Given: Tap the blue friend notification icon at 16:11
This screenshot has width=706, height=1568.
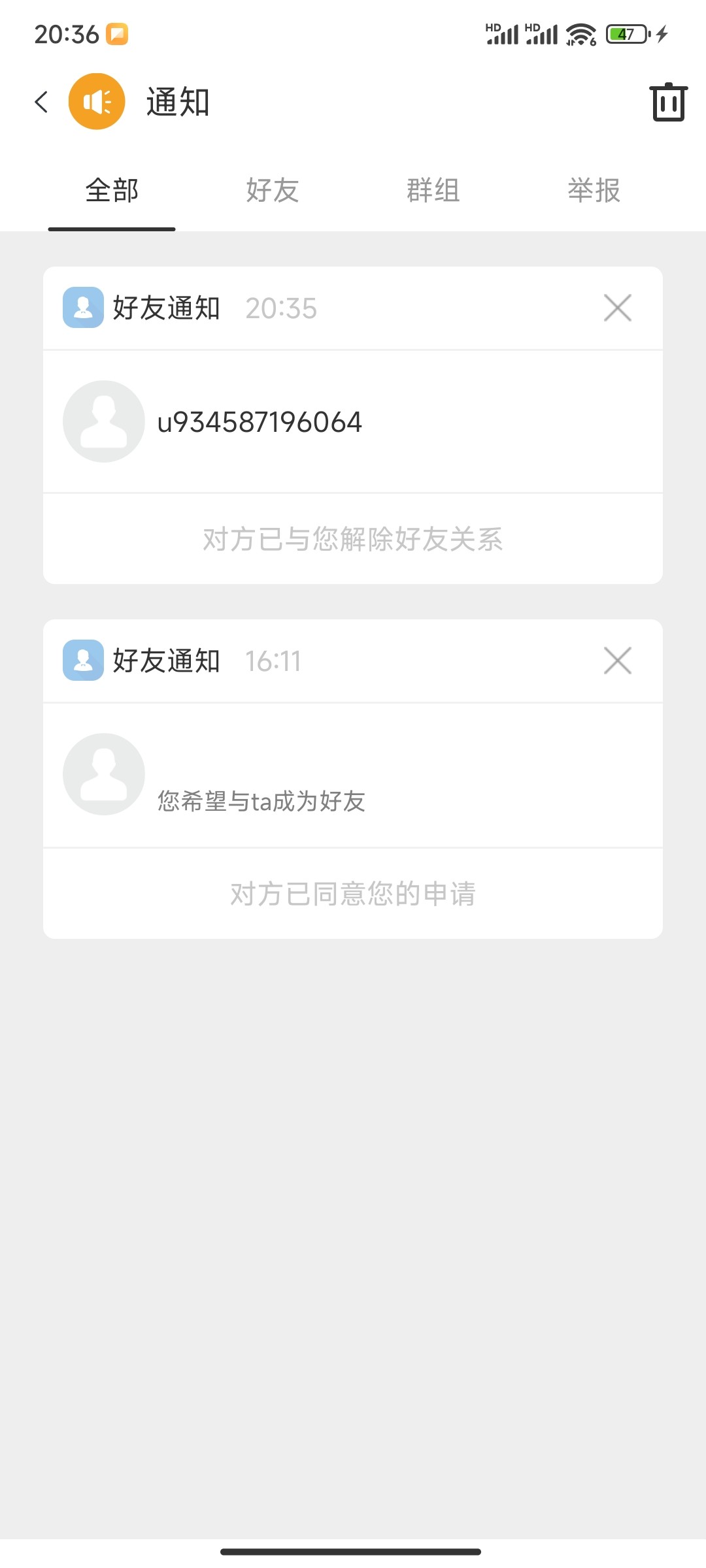Looking at the screenshot, I should point(83,660).
